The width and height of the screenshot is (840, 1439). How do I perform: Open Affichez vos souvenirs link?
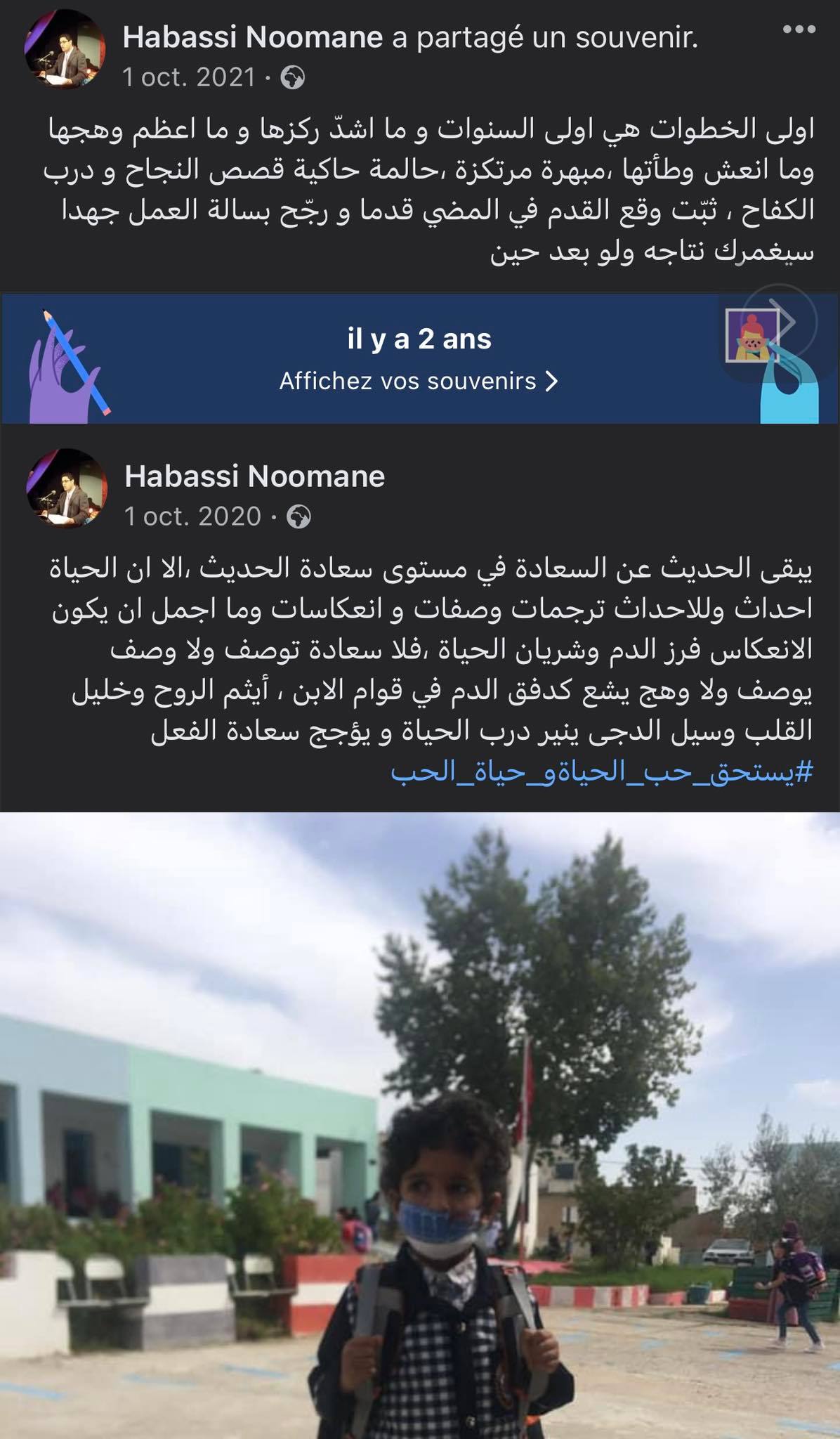(419, 382)
